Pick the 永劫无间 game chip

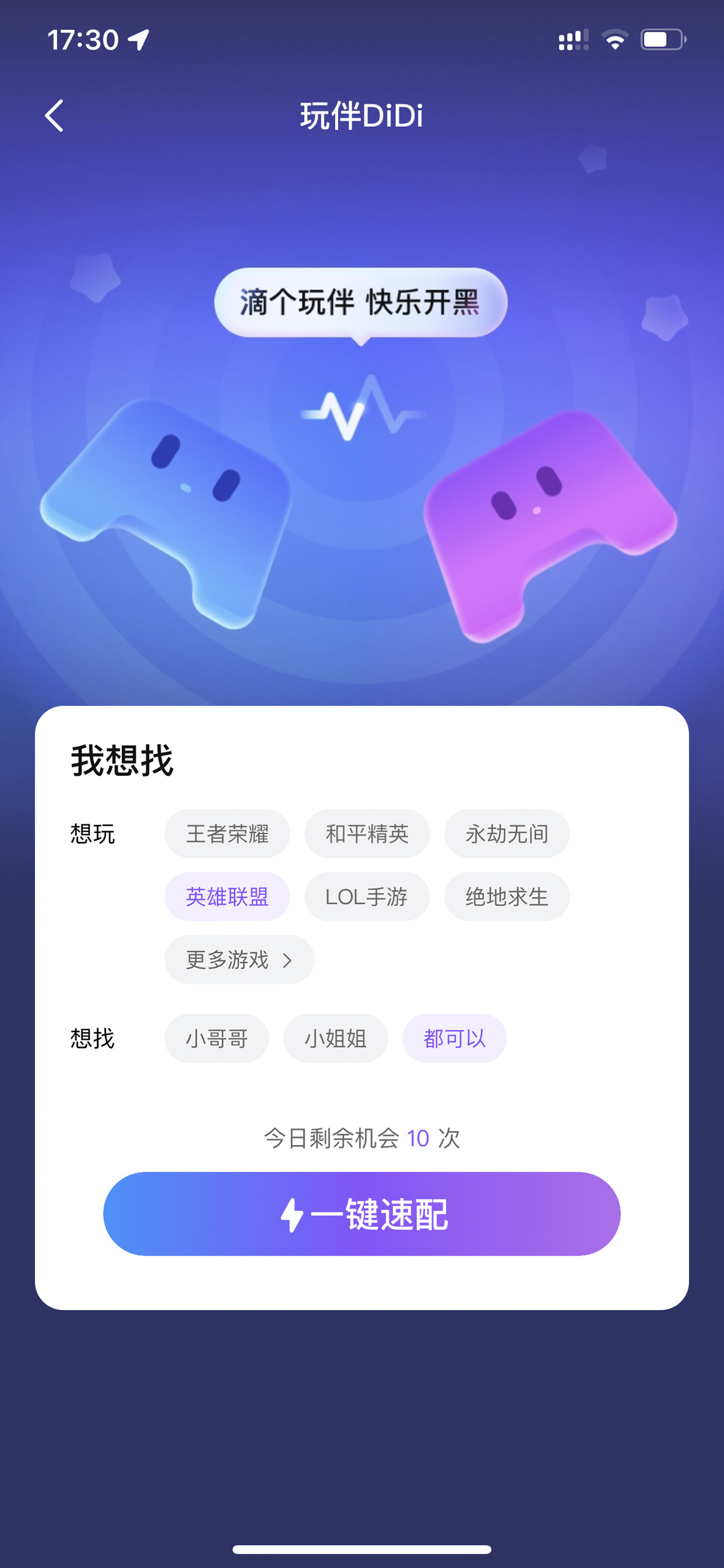click(x=507, y=833)
